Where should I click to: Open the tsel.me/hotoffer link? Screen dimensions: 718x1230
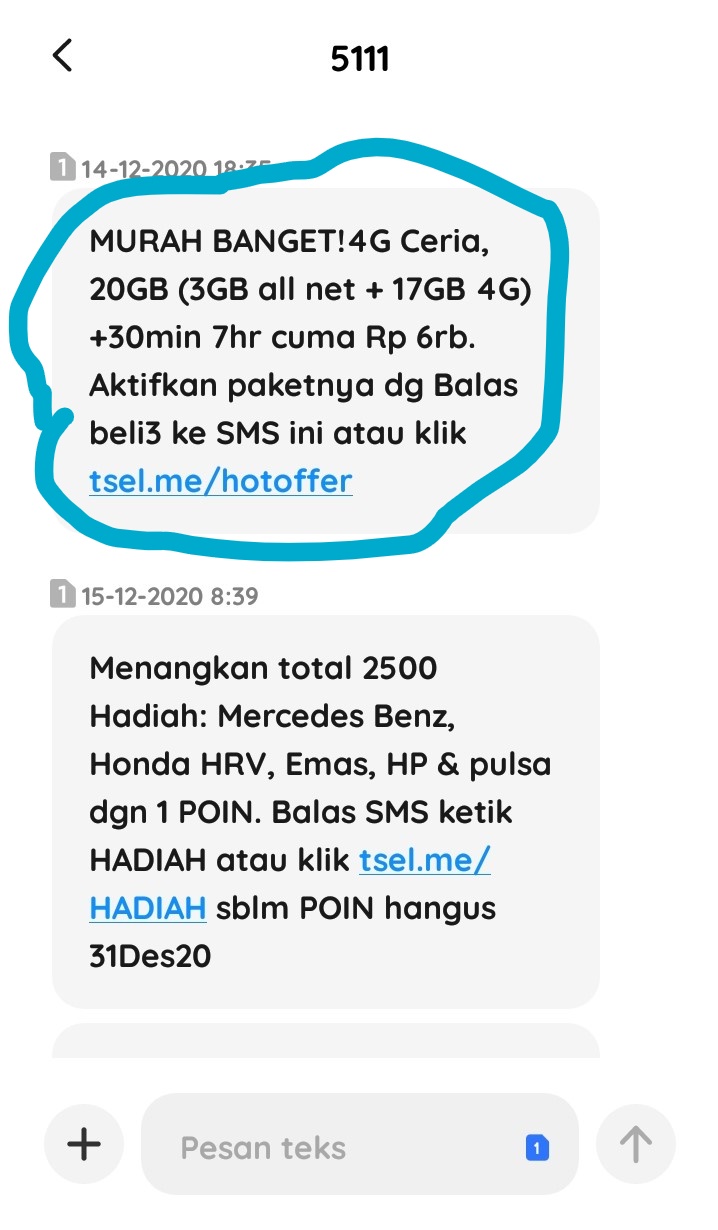click(x=220, y=481)
